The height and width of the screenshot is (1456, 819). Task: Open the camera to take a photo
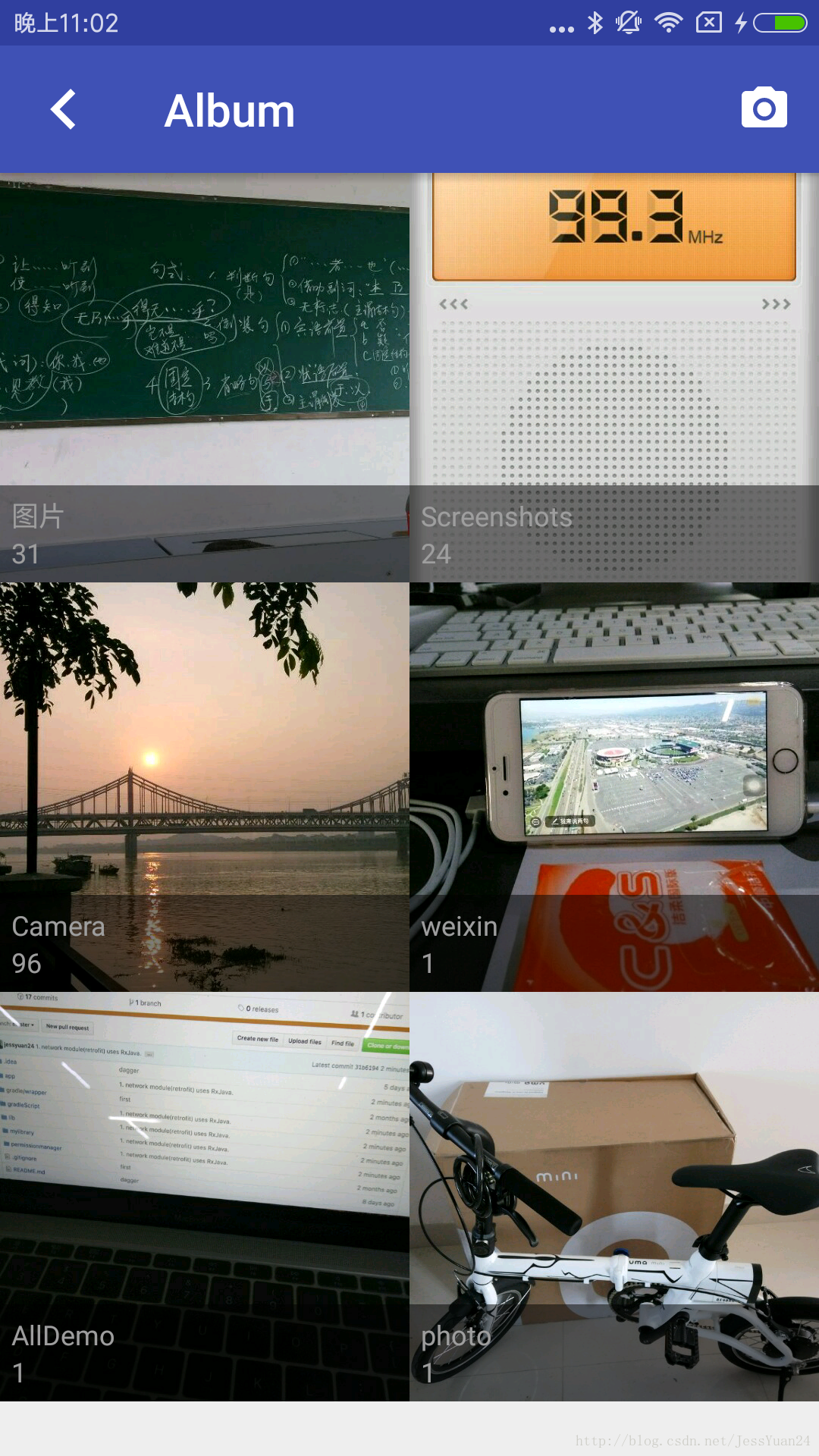coord(764,108)
